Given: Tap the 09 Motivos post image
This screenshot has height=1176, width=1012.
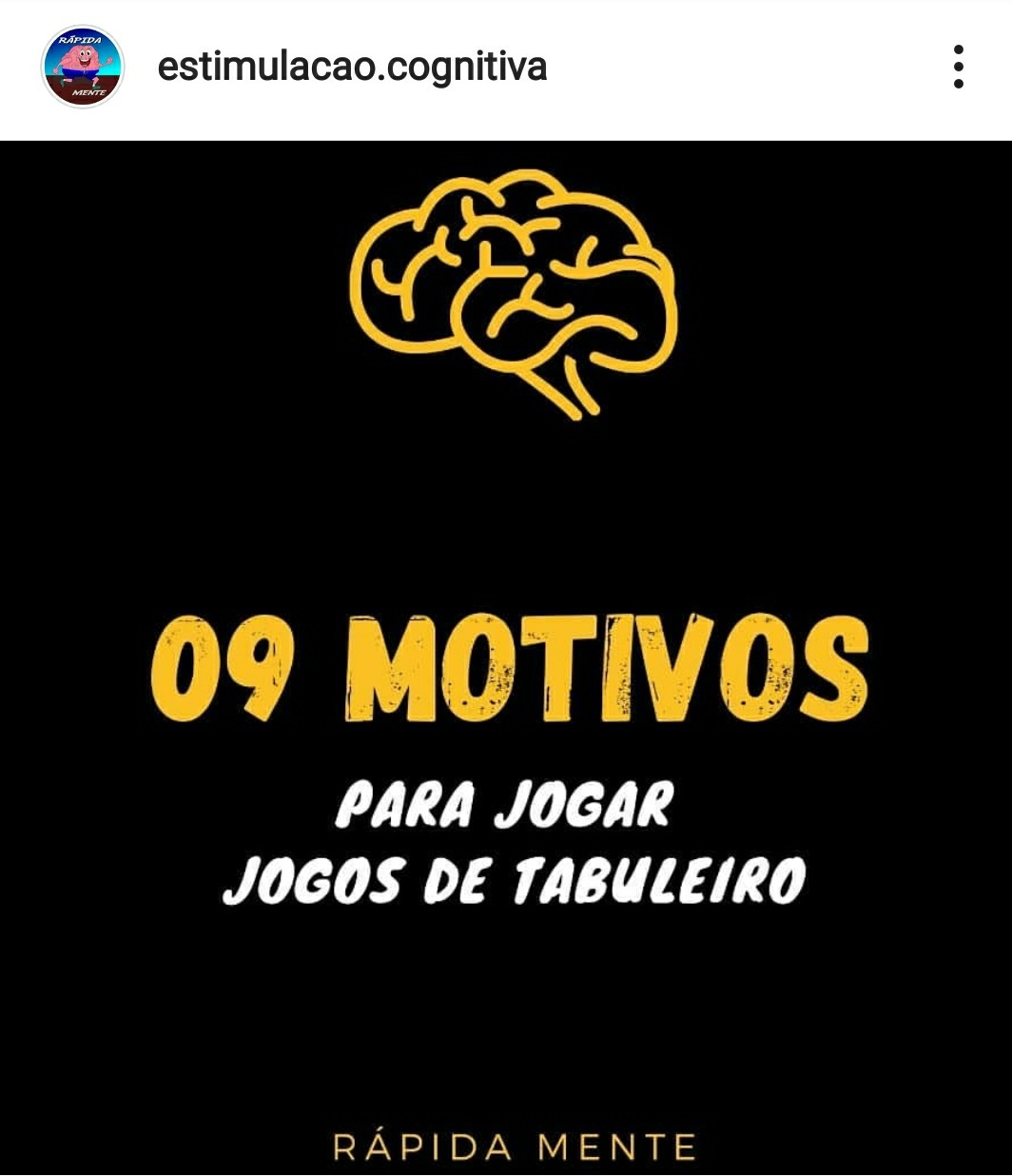Looking at the screenshot, I should pos(506,657).
